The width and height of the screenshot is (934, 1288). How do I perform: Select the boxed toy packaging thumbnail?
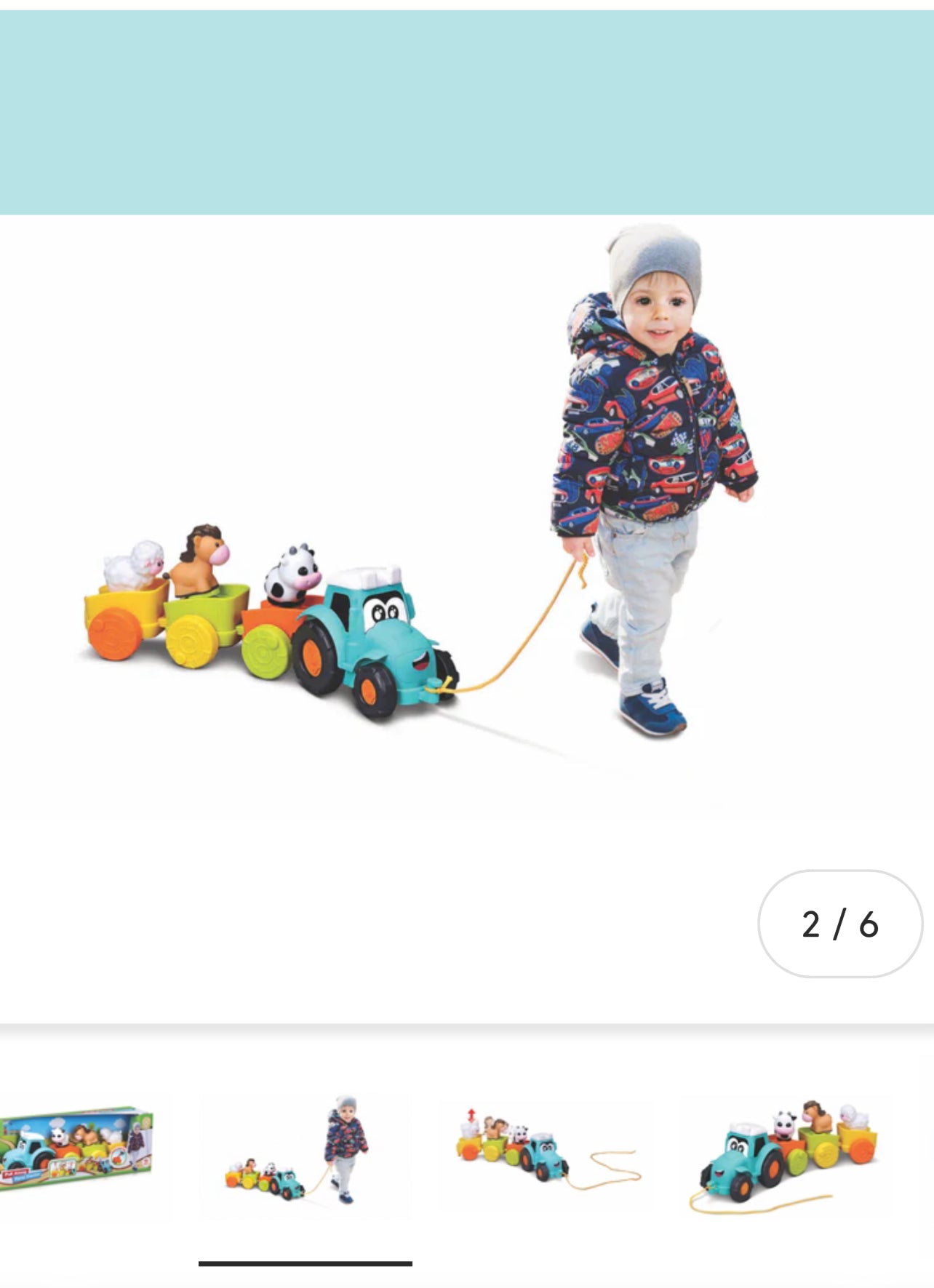(x=76, y=1149)
